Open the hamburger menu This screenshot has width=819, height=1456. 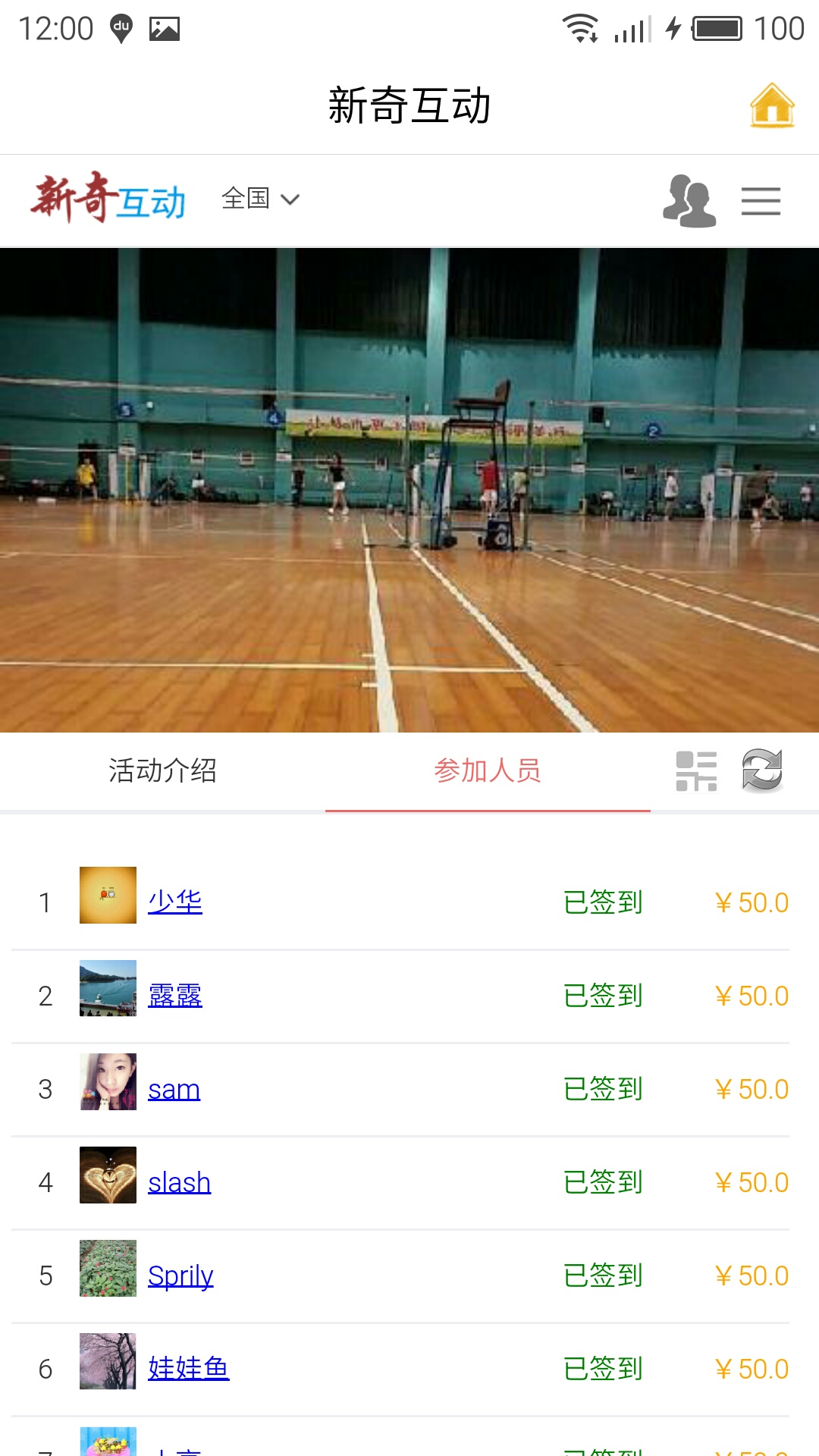[761, 201]
